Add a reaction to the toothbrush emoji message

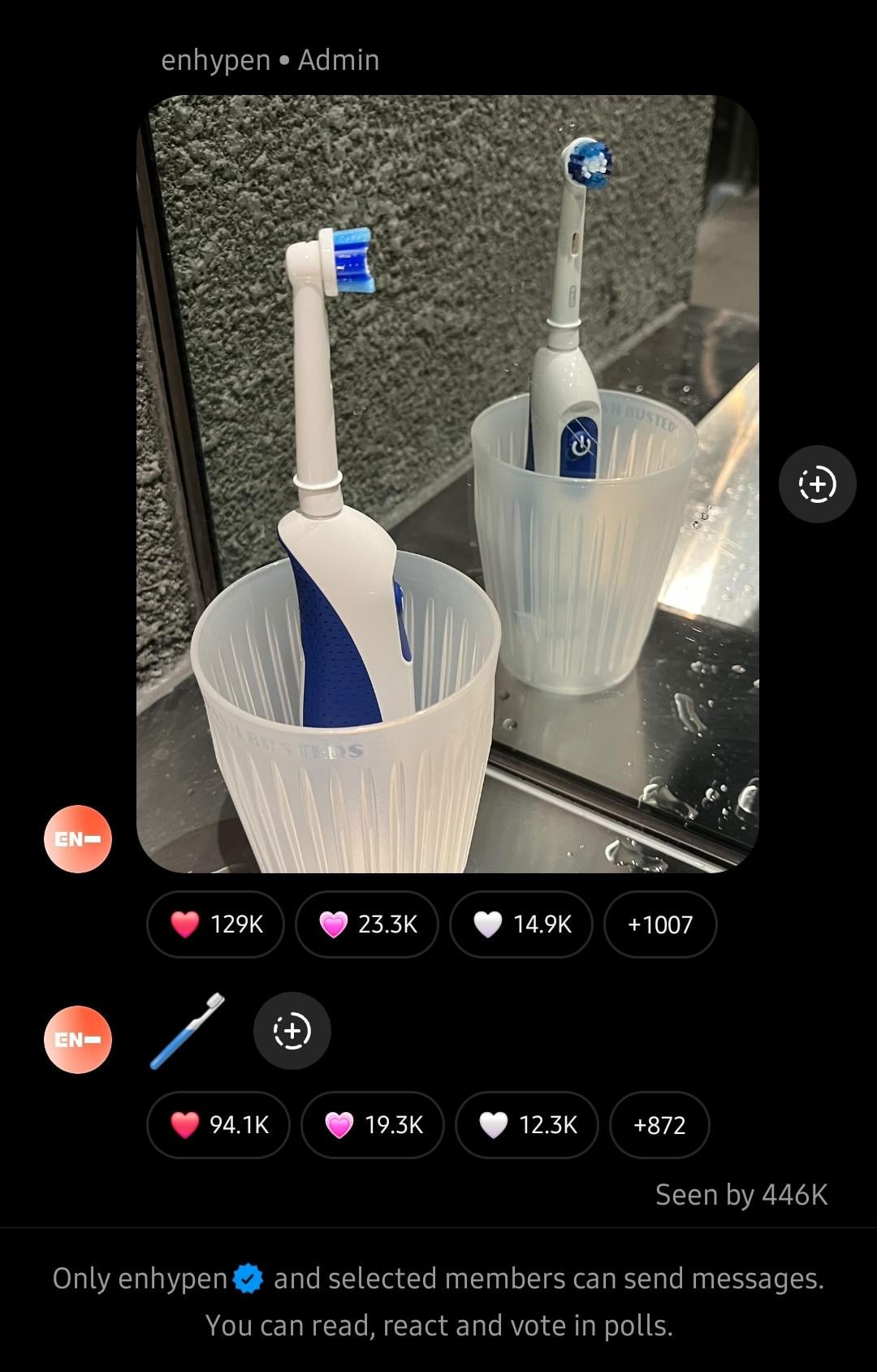(292, 1031)
